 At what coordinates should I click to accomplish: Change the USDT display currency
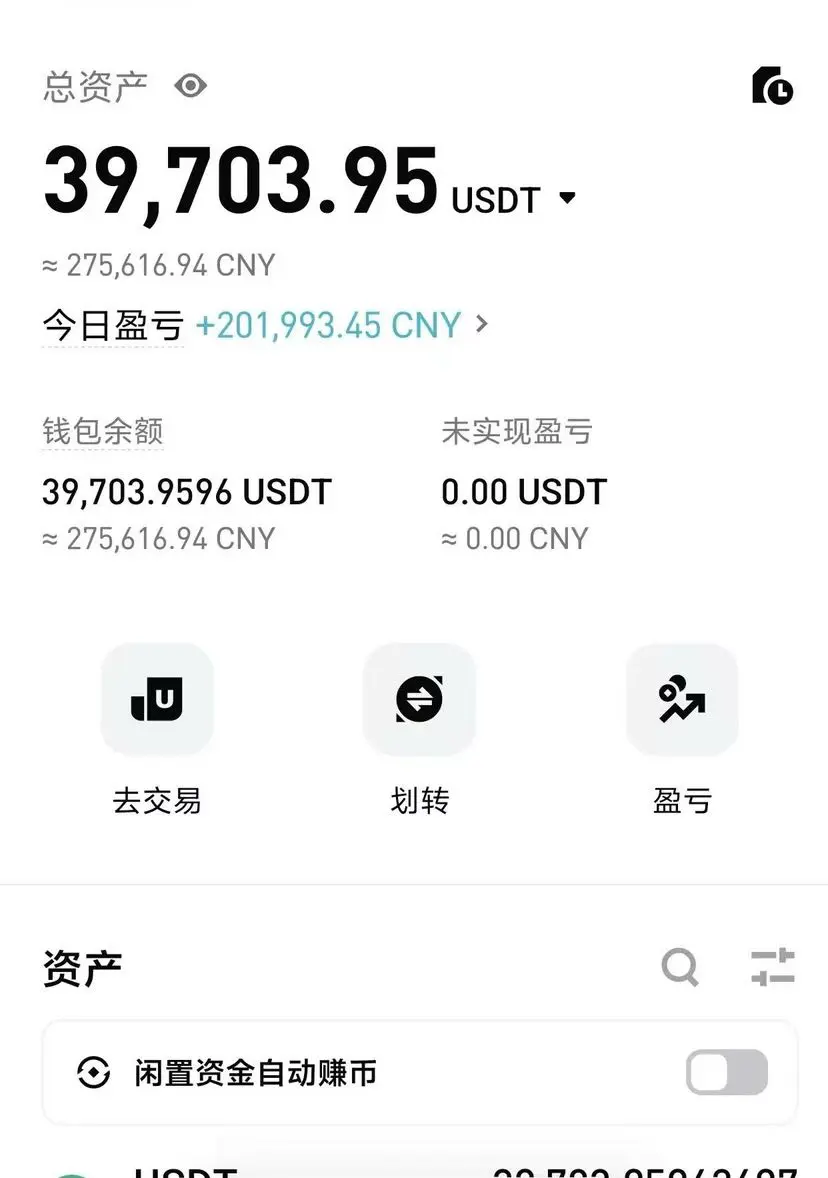[567, 198]
